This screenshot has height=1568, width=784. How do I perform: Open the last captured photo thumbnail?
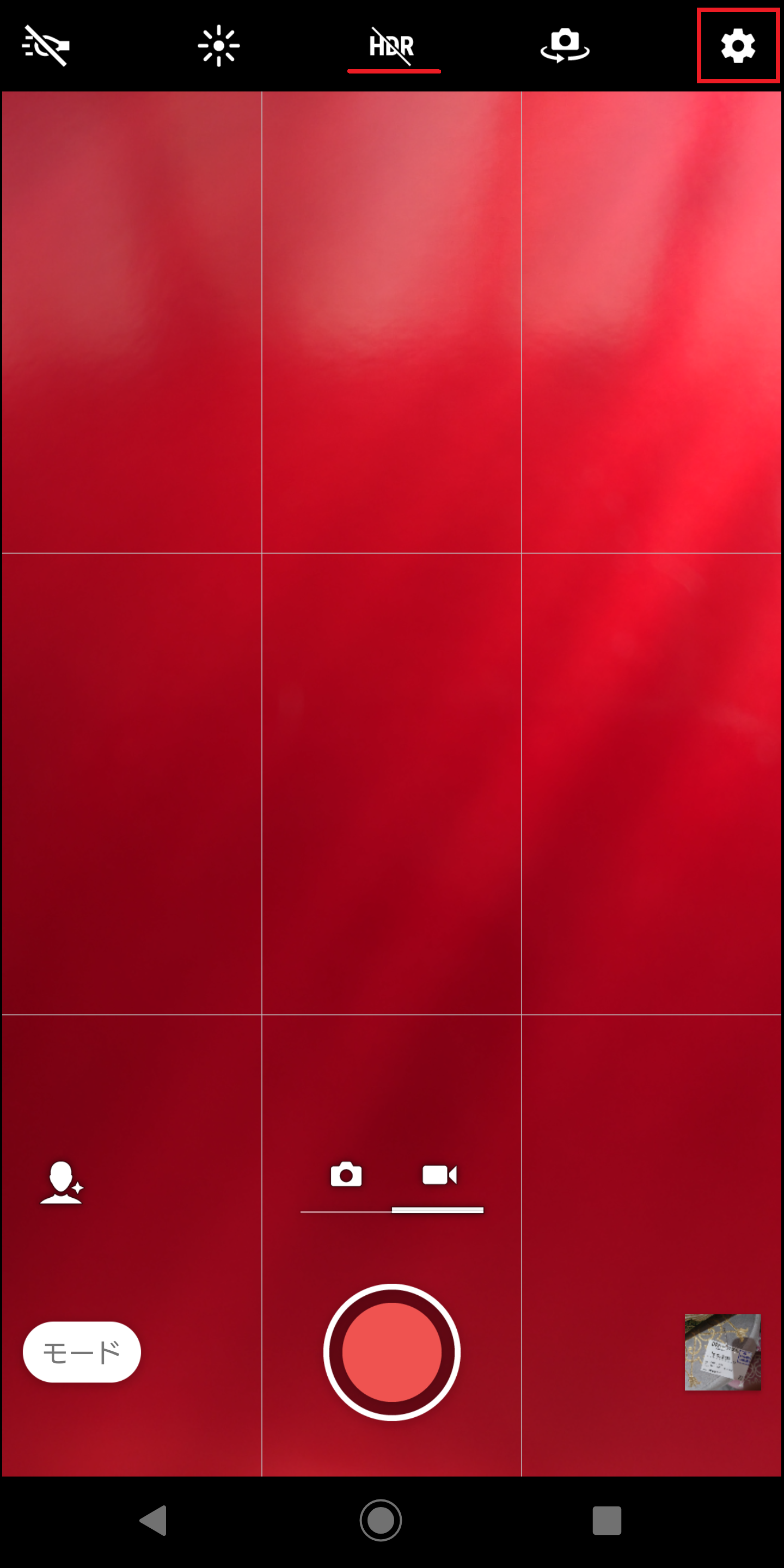(x=722, y=1352)
